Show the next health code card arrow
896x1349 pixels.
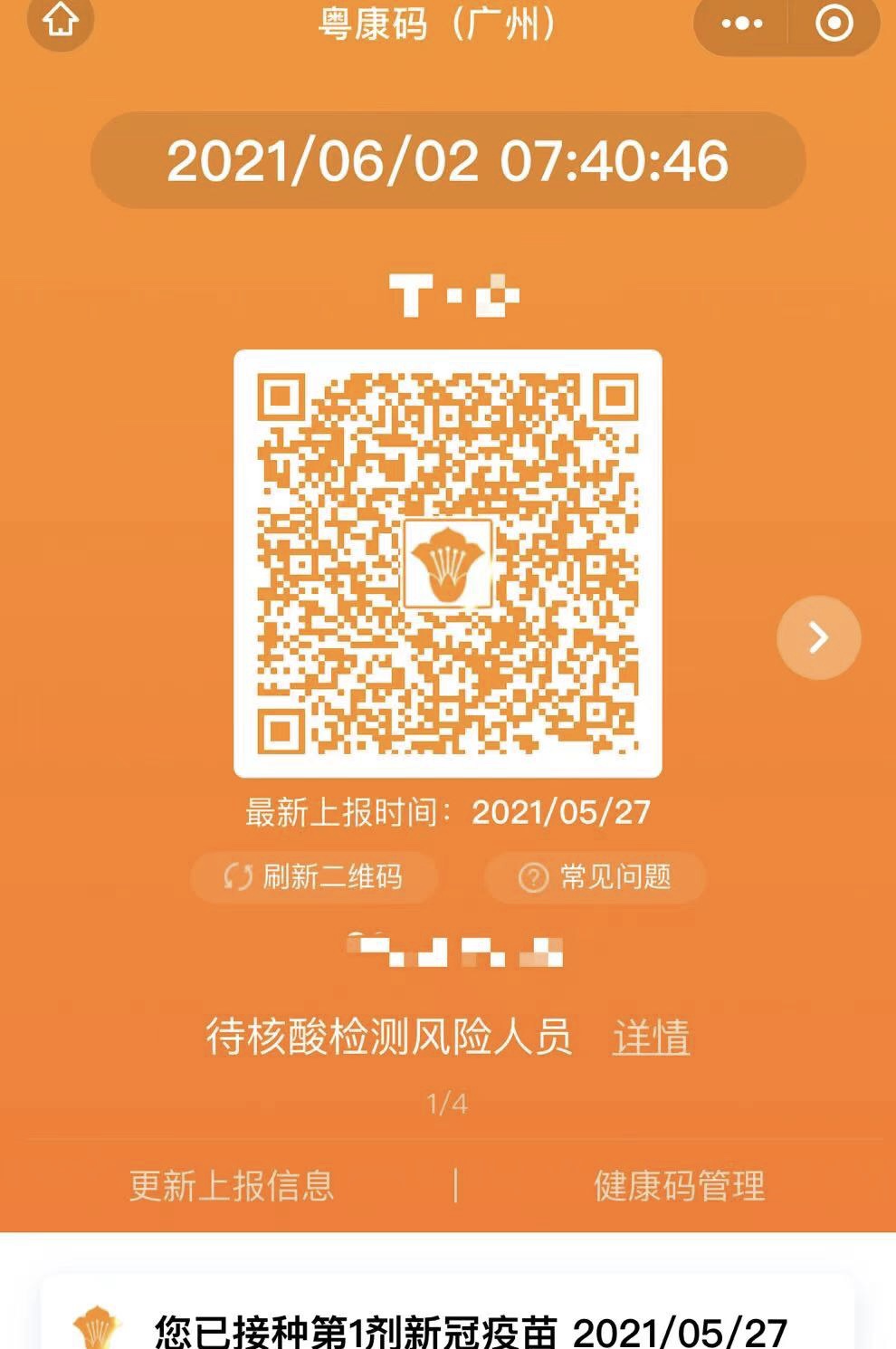pos(818,637)
